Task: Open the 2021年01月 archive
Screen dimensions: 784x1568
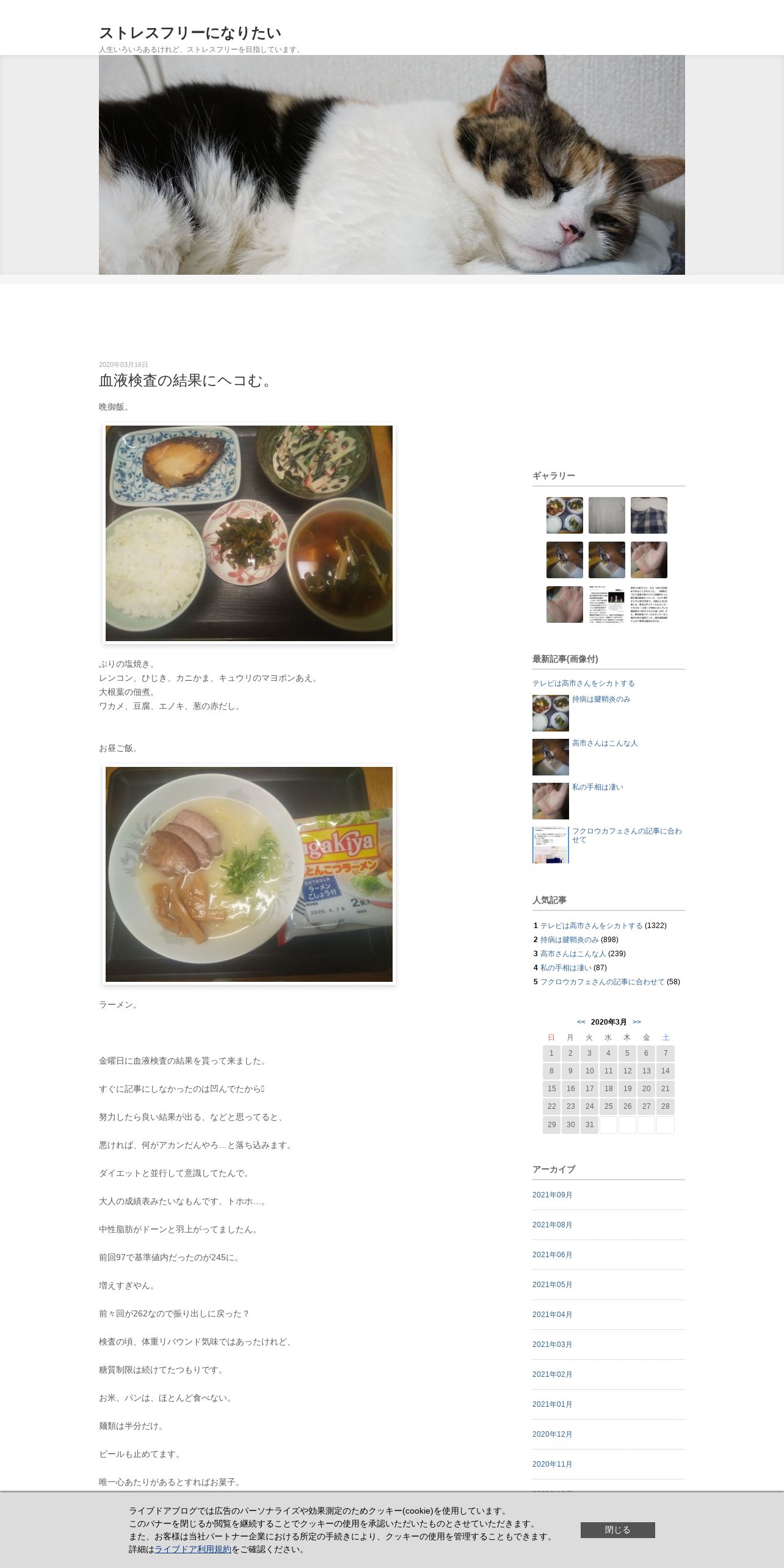Action: click(552, 1404)
